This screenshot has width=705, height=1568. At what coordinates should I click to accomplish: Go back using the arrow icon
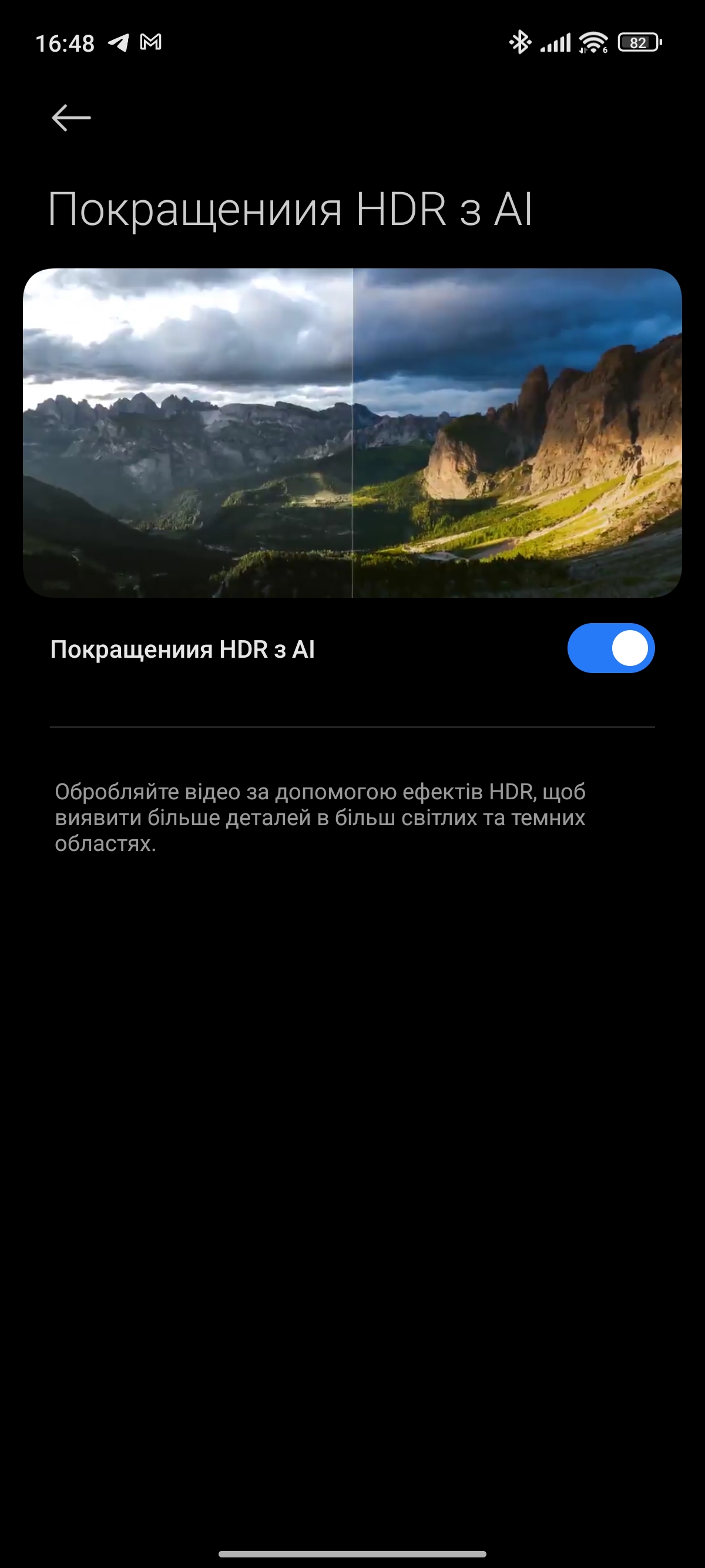click(x=71, y=117)
